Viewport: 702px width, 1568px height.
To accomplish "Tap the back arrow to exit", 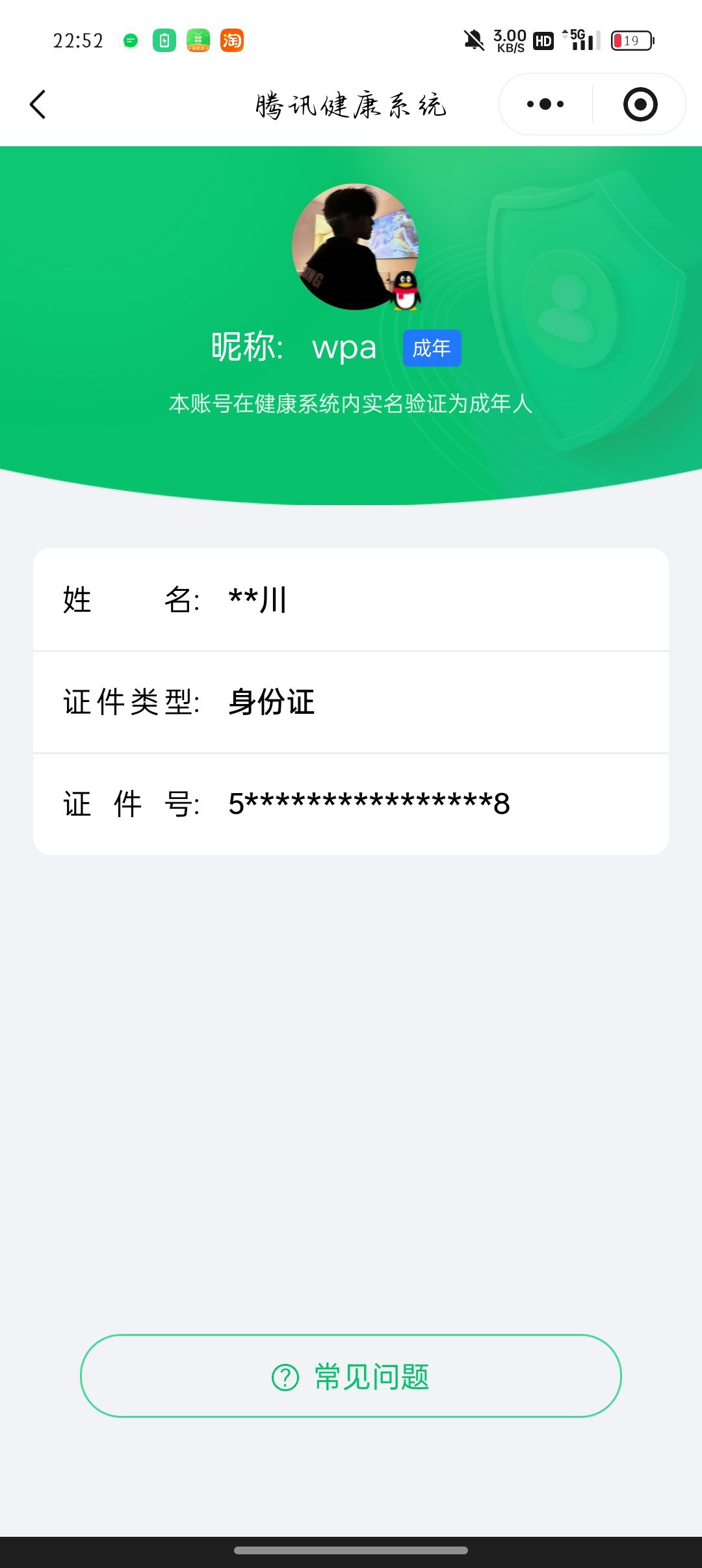I will tap(37, 104).
